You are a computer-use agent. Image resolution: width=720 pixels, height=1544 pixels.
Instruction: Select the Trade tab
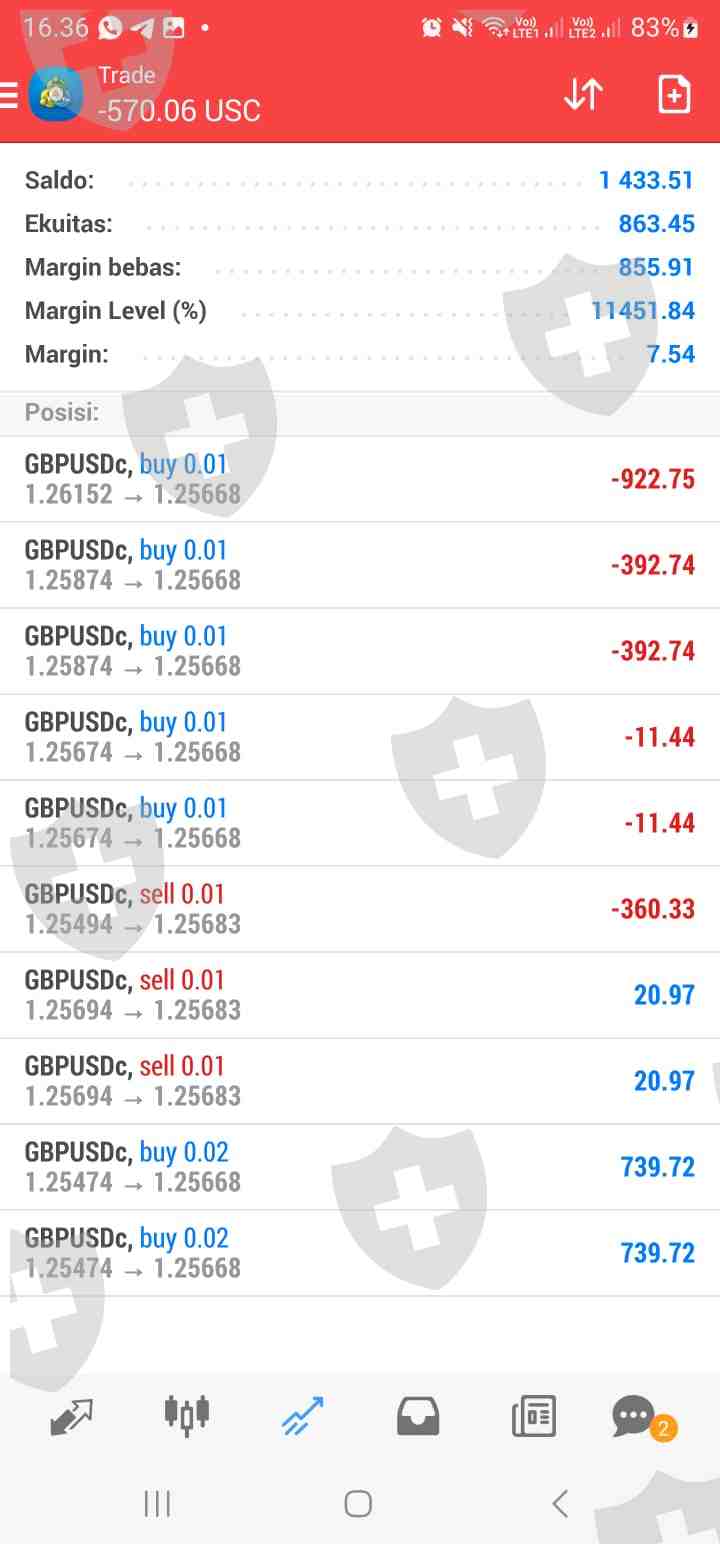(302, 1416)
